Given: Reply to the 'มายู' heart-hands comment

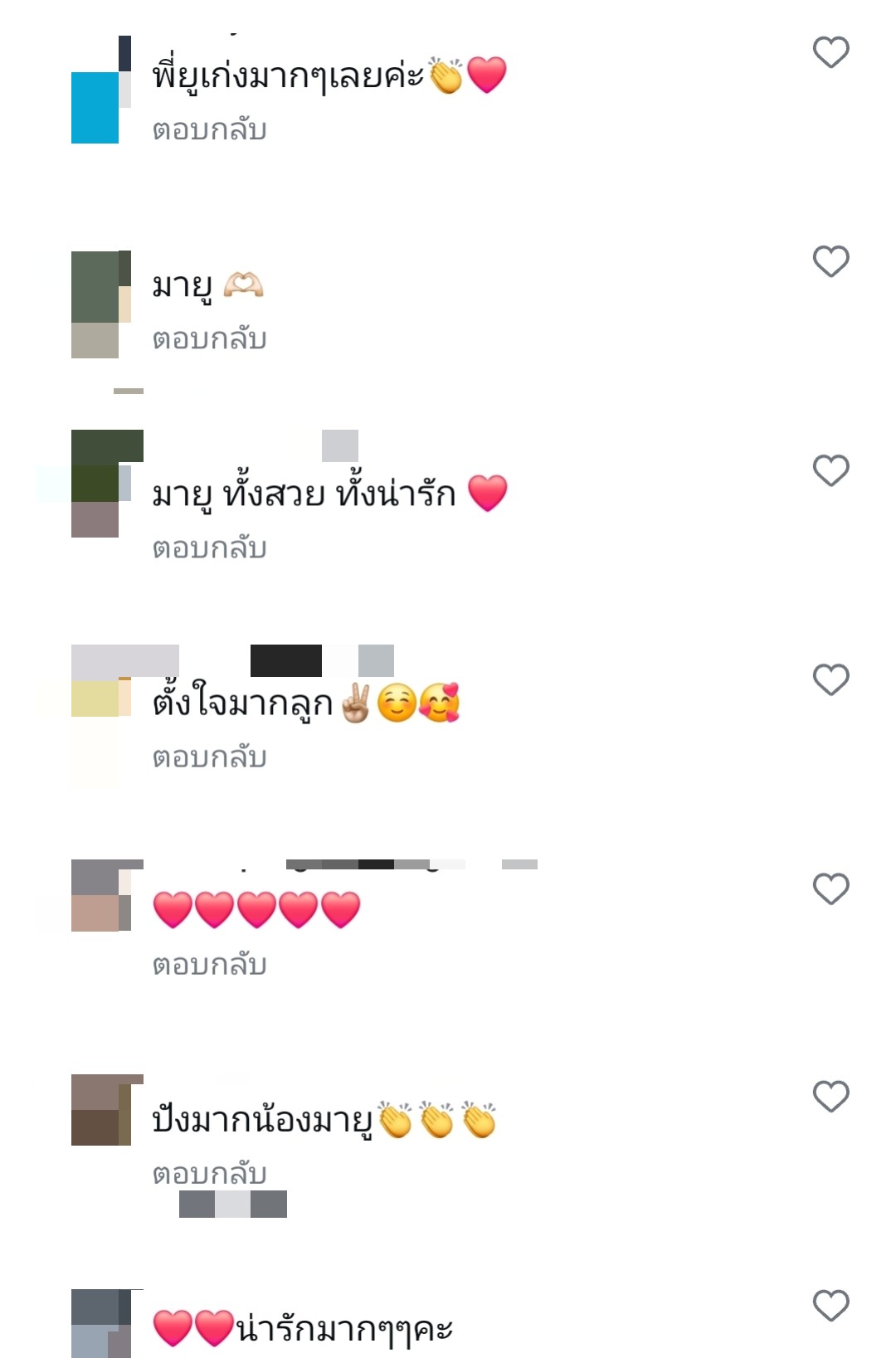Looking at the screenshot, I should (209, 339).
